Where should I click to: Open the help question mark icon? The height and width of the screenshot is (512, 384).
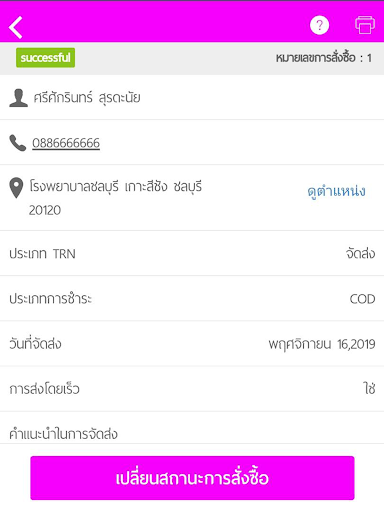click(319, 25)
